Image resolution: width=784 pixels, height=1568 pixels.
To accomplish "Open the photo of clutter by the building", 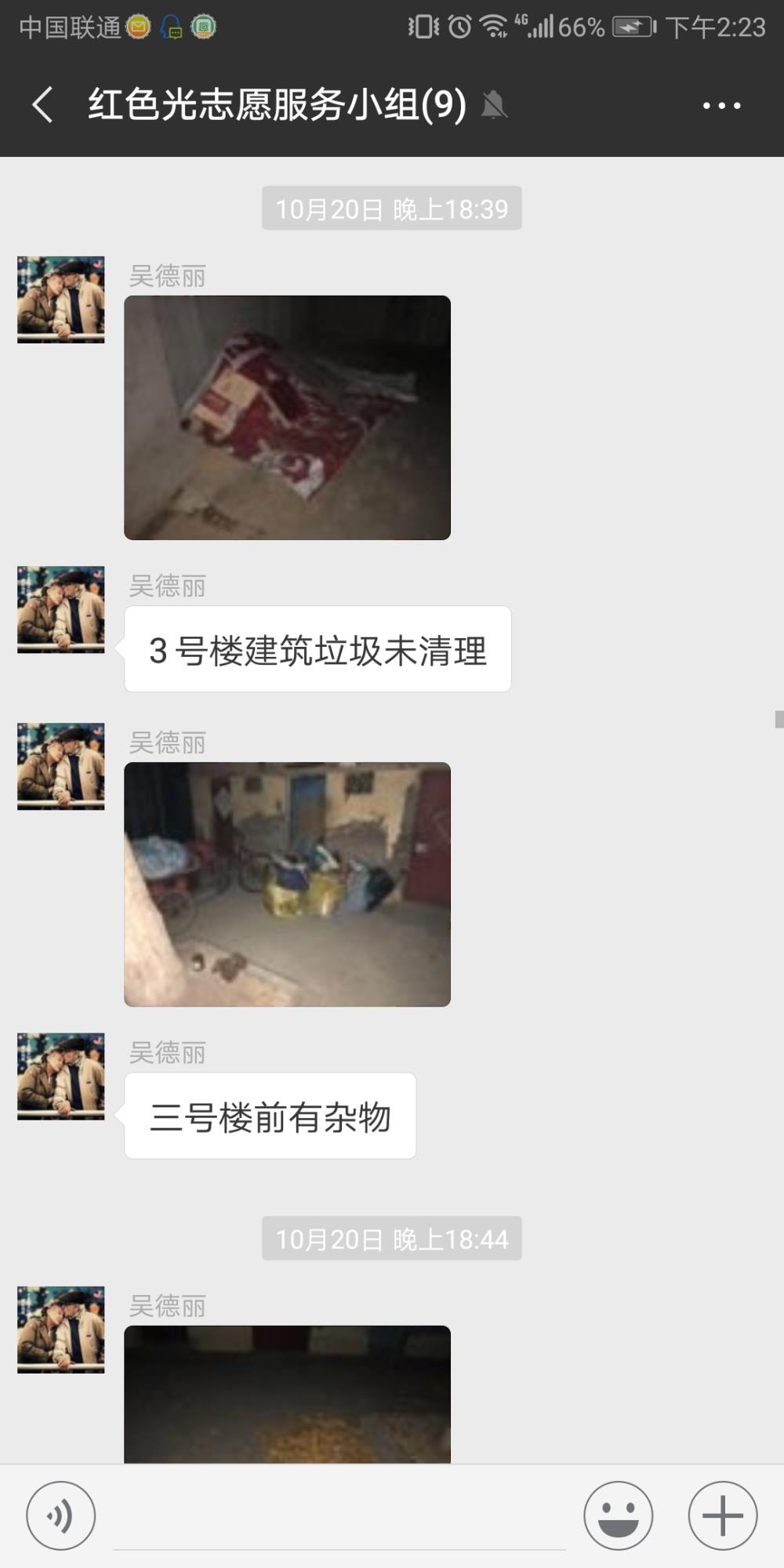I will tap(287, 884).
